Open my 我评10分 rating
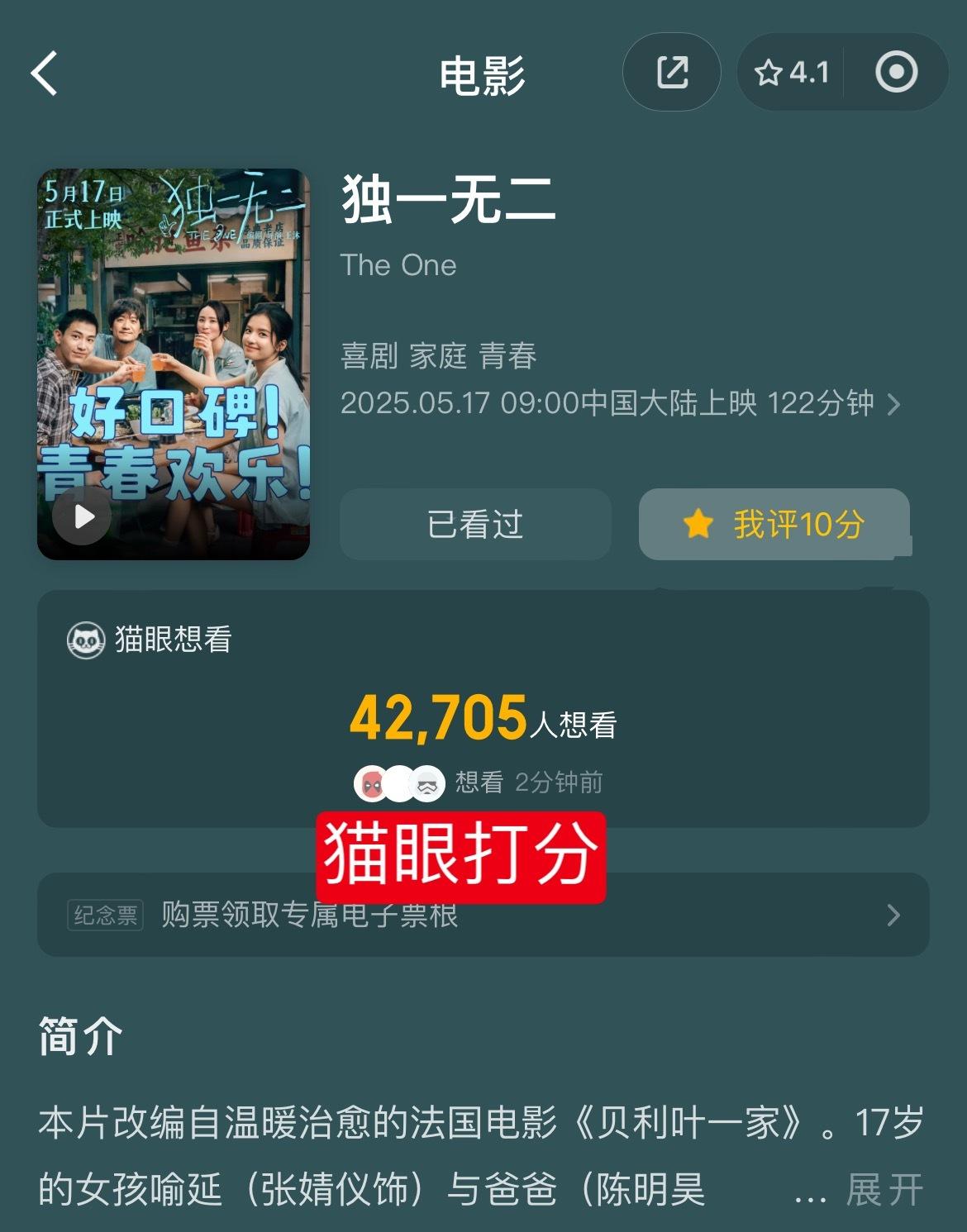 click(x=774, y=524)
